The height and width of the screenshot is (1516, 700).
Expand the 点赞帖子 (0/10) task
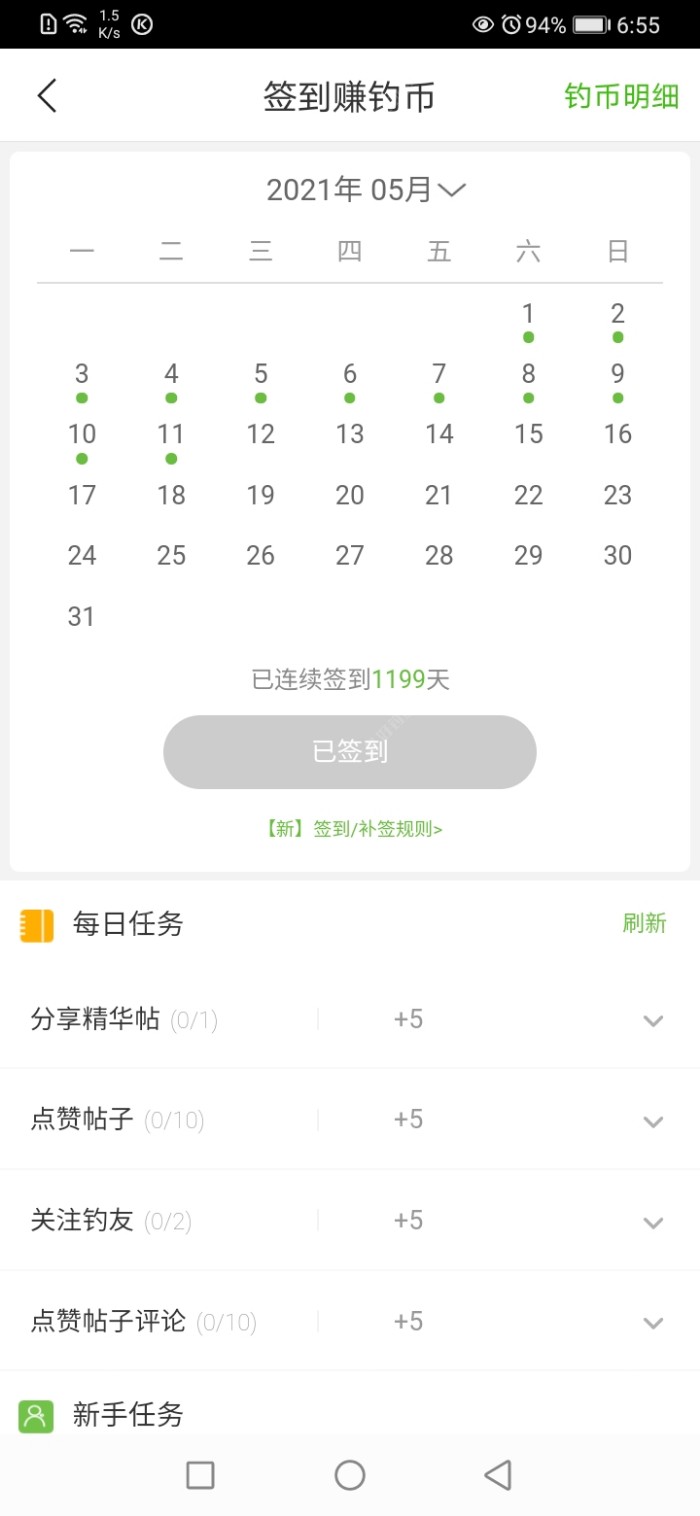(x=653, y=1121)
